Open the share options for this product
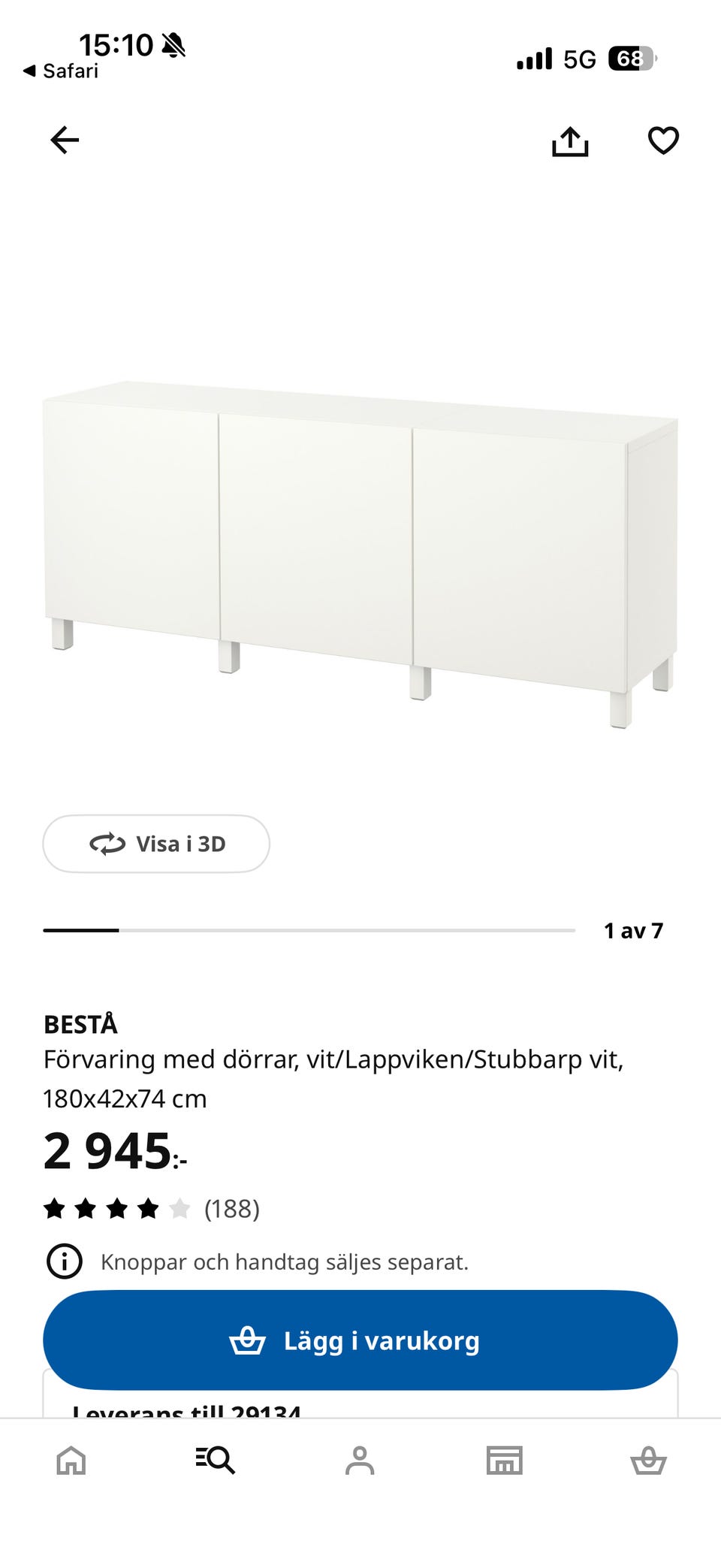Image resolution: width=721 pixels, height=1568 pixels. [572, 140]
